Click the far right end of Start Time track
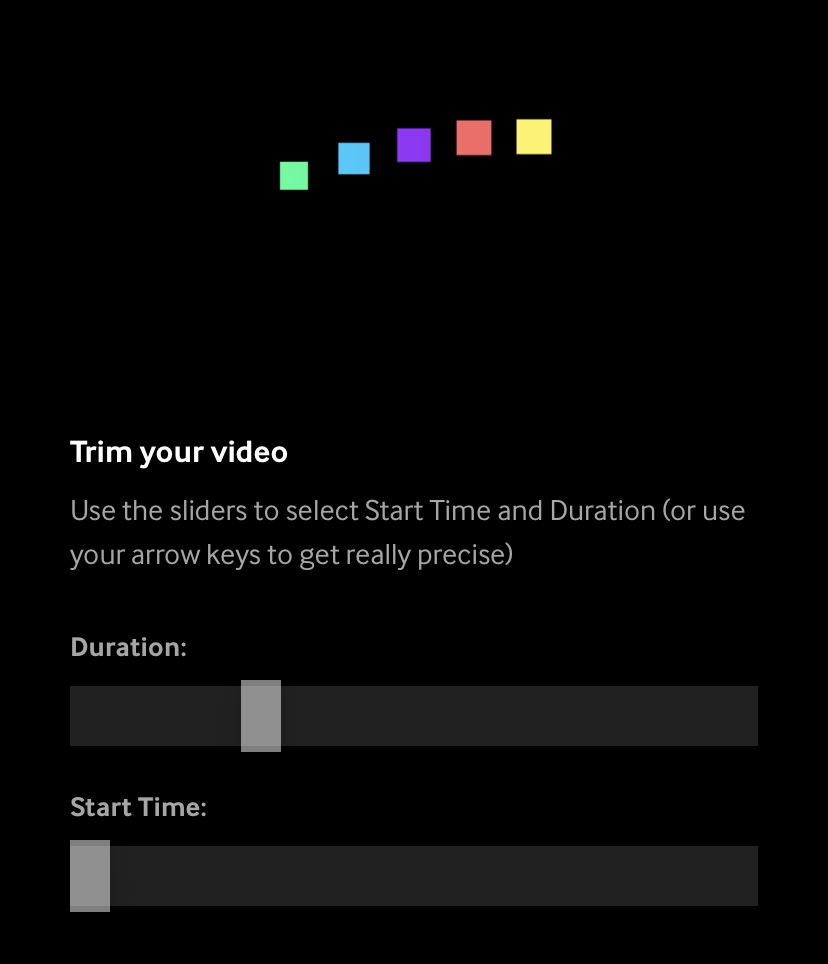 coord(750,875)
